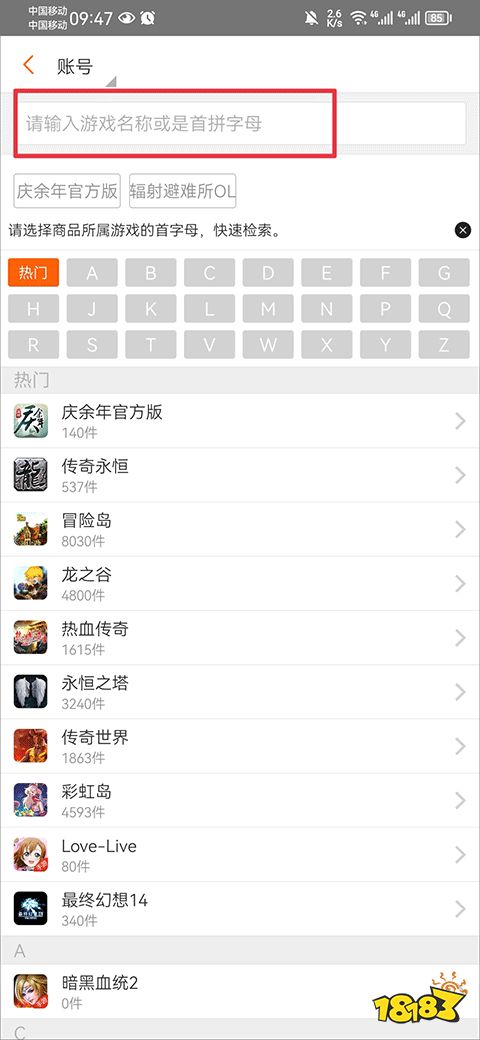Go back with the orange arrow
Viewport: 480px width, 1040px height.
28,65
